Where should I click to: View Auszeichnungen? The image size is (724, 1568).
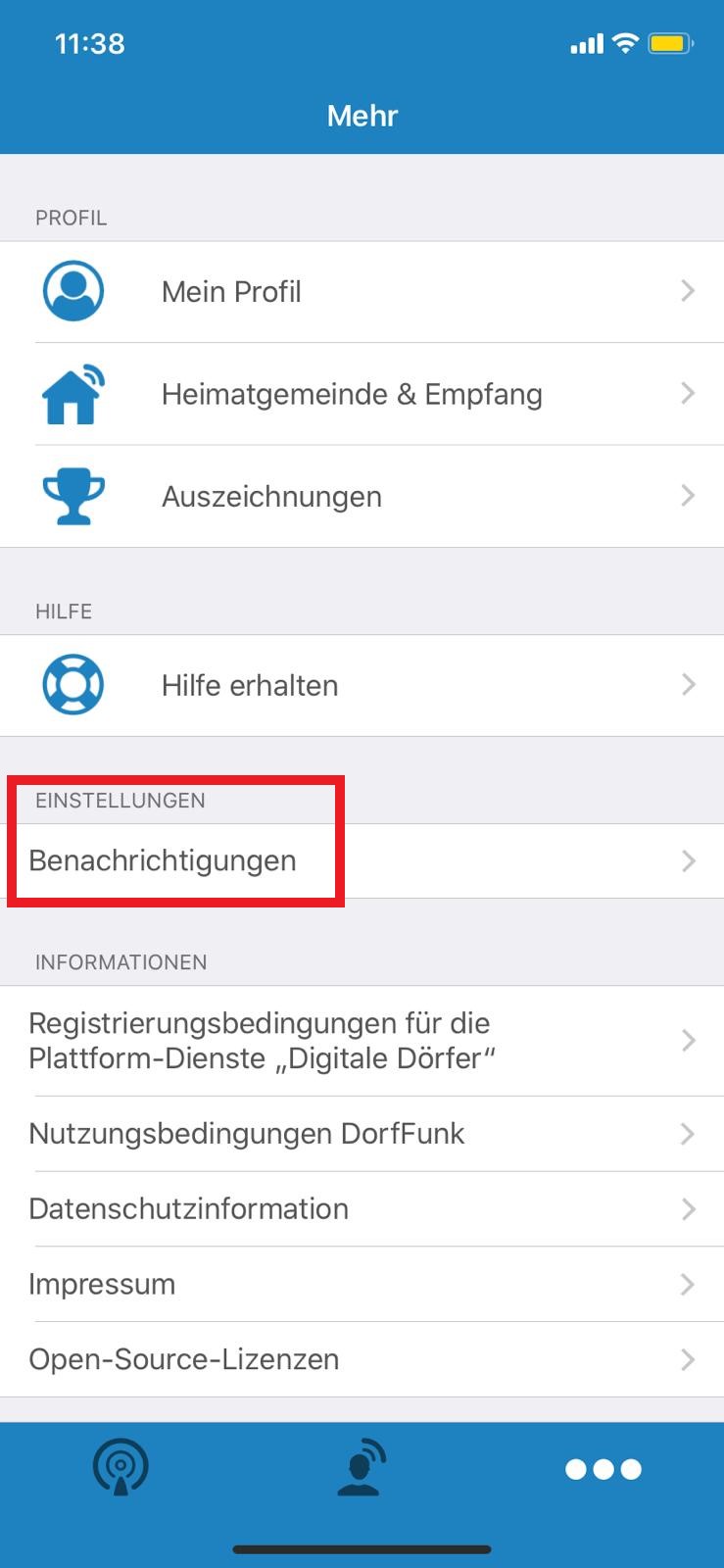(x=362, y=496)
